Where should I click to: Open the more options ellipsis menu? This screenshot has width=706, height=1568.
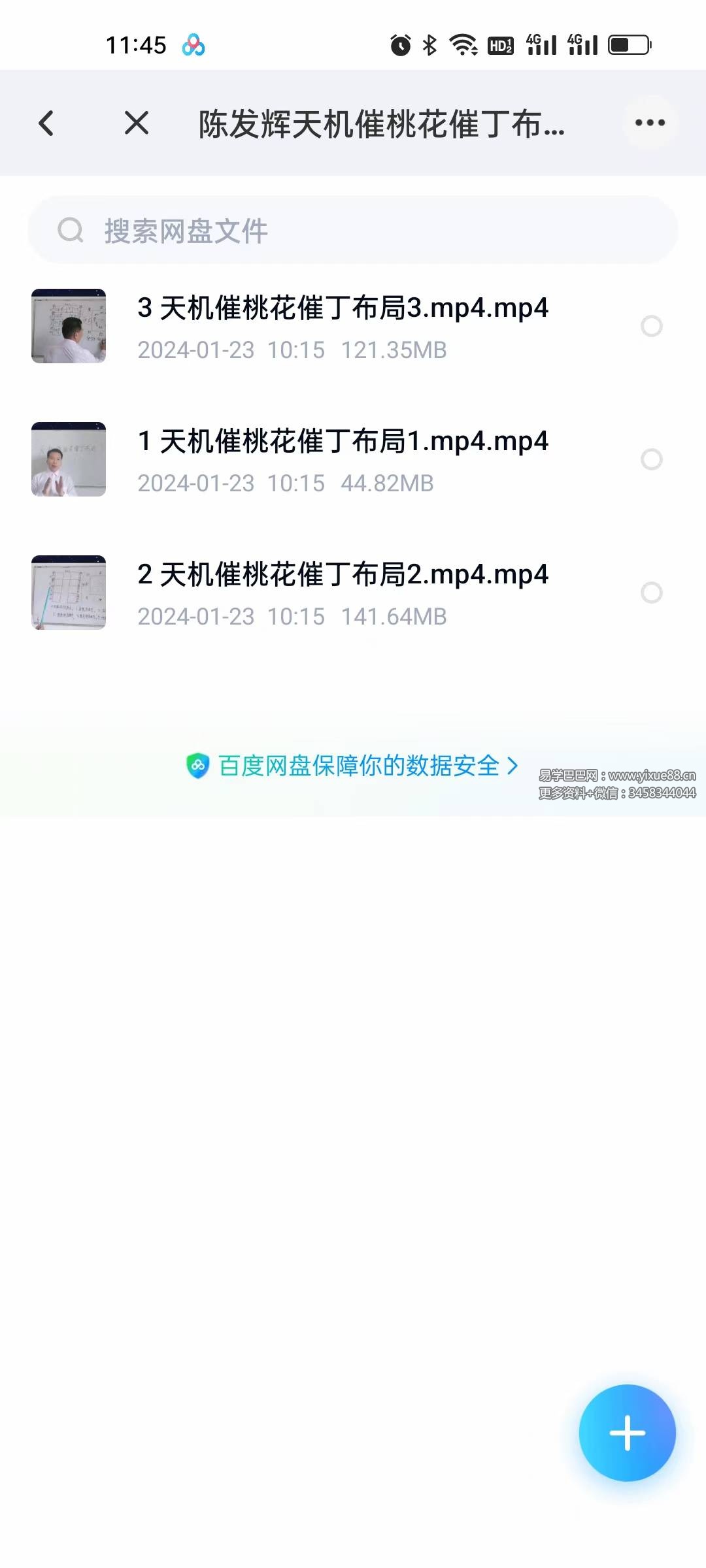click(649, 122)
